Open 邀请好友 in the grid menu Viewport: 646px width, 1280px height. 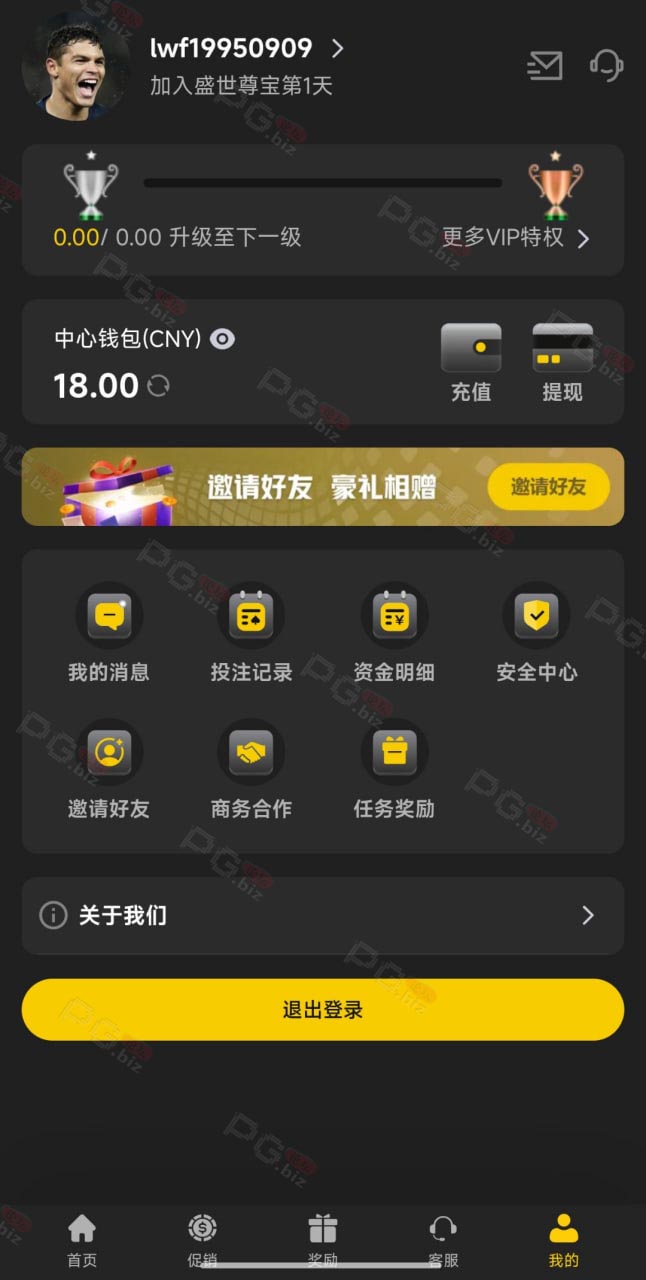(x=109, y=771)
